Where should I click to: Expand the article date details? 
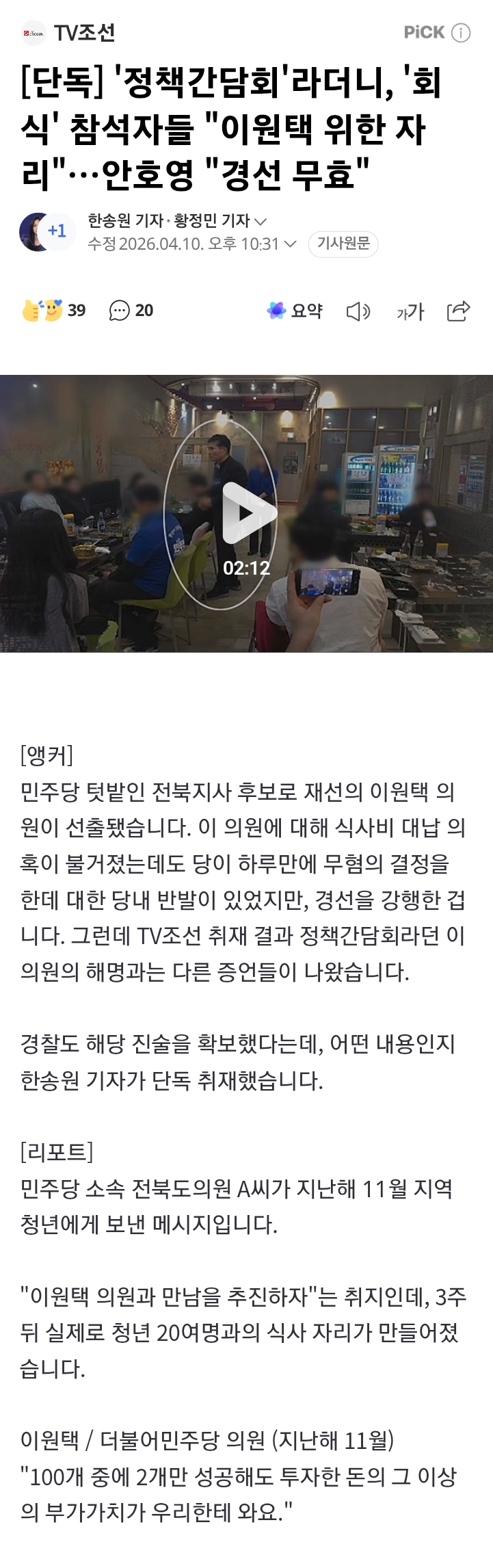[290, 244]
